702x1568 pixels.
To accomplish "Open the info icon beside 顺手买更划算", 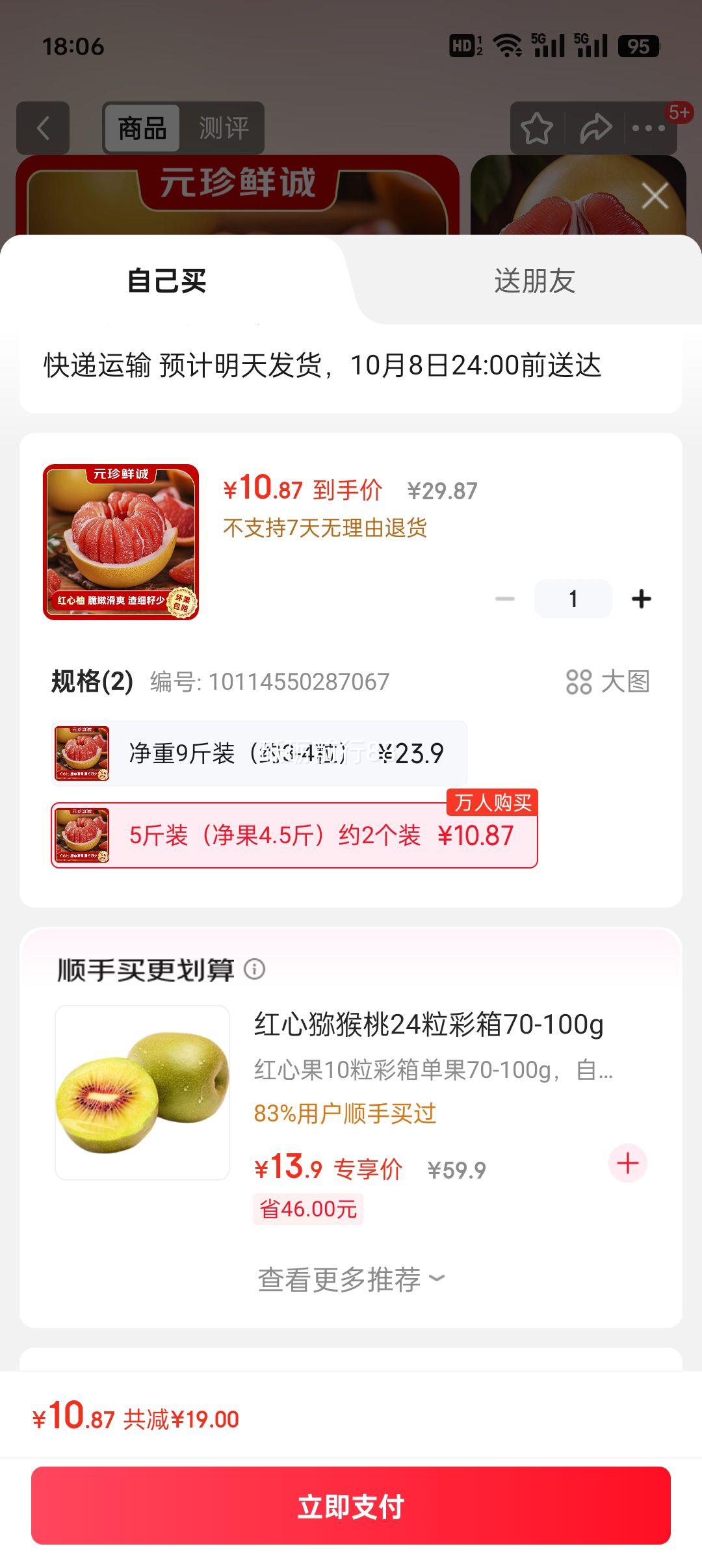I will [x=254, y=969].
